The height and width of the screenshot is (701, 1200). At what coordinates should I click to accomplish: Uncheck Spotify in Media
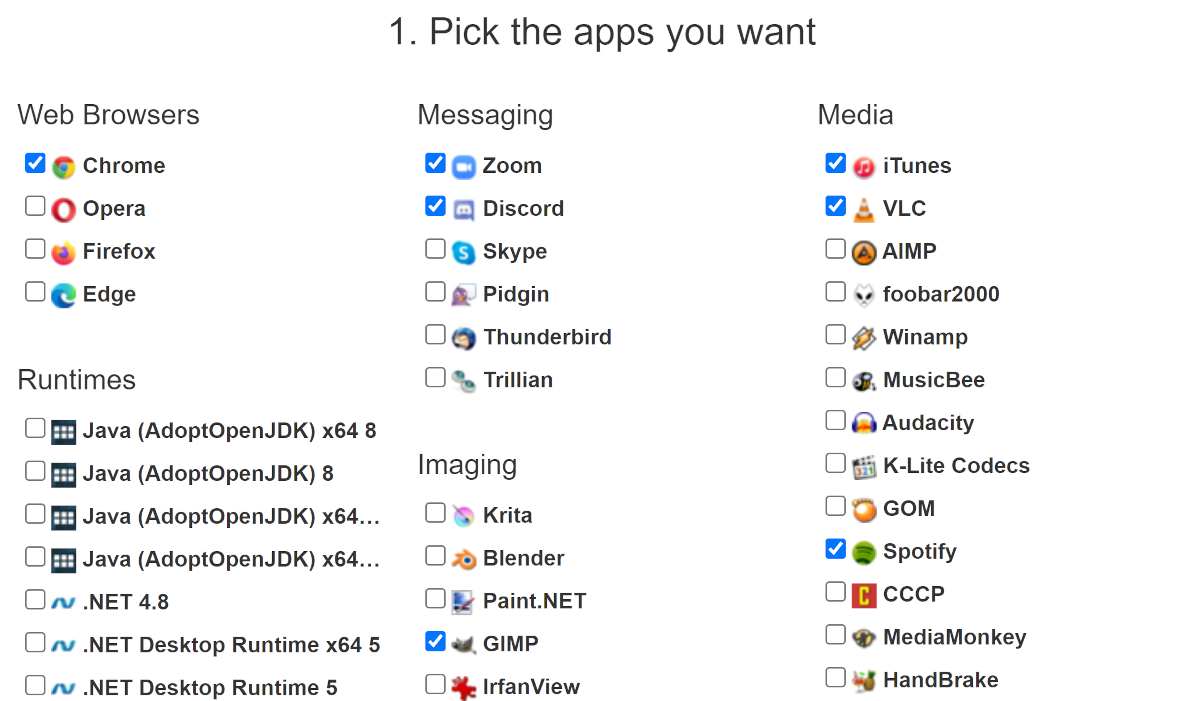coord(835,549)
